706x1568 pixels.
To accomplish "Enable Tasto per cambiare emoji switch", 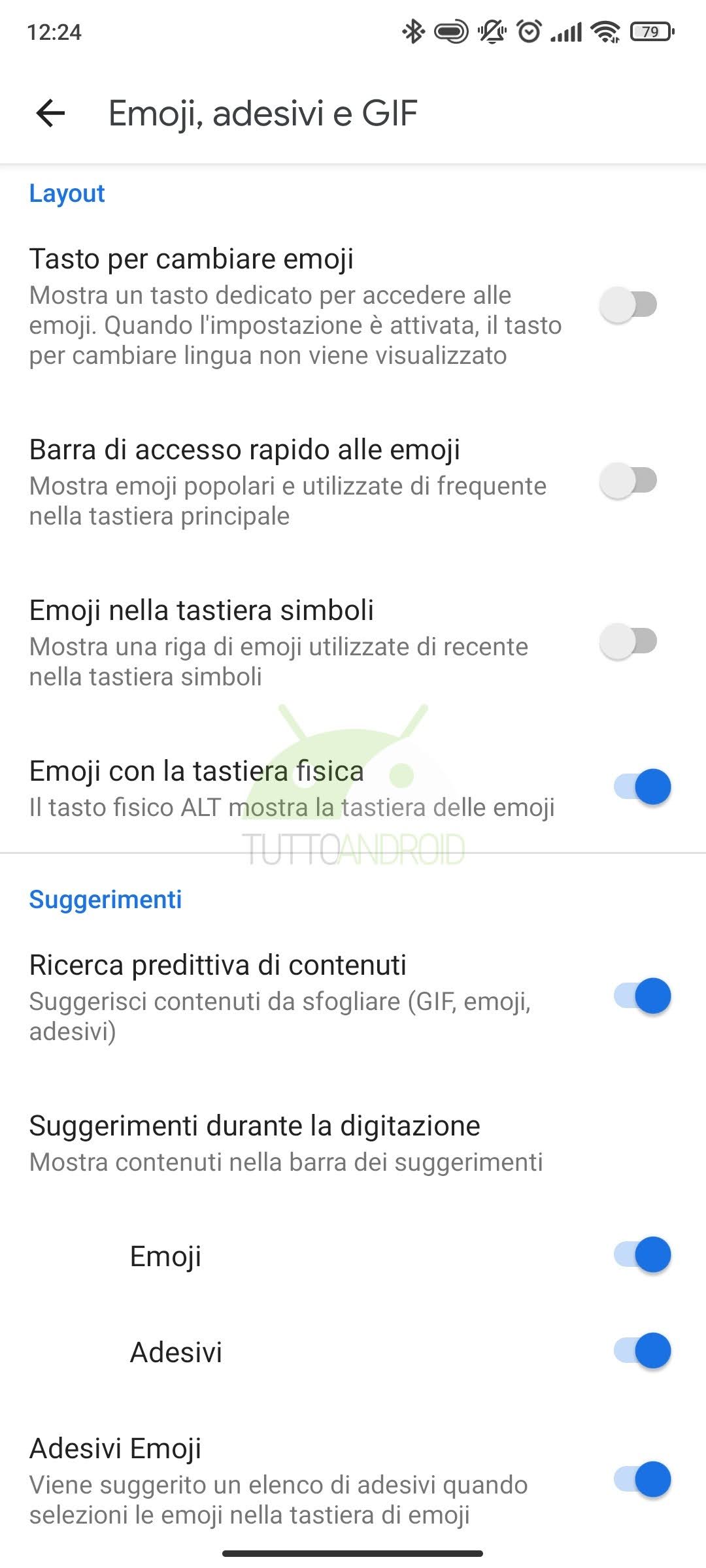I will click(629, 304).
